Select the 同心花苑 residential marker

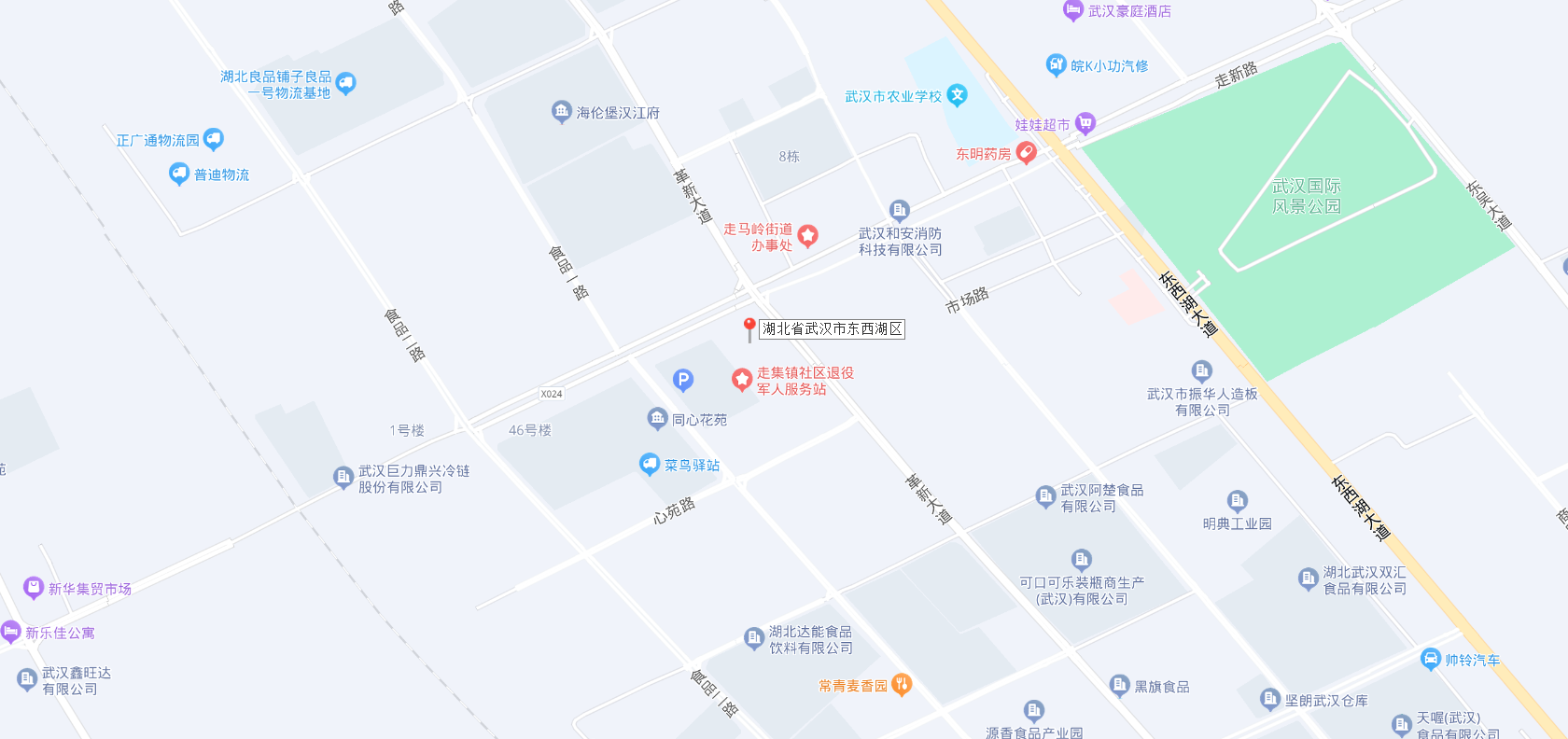click(x=658, y=419)
